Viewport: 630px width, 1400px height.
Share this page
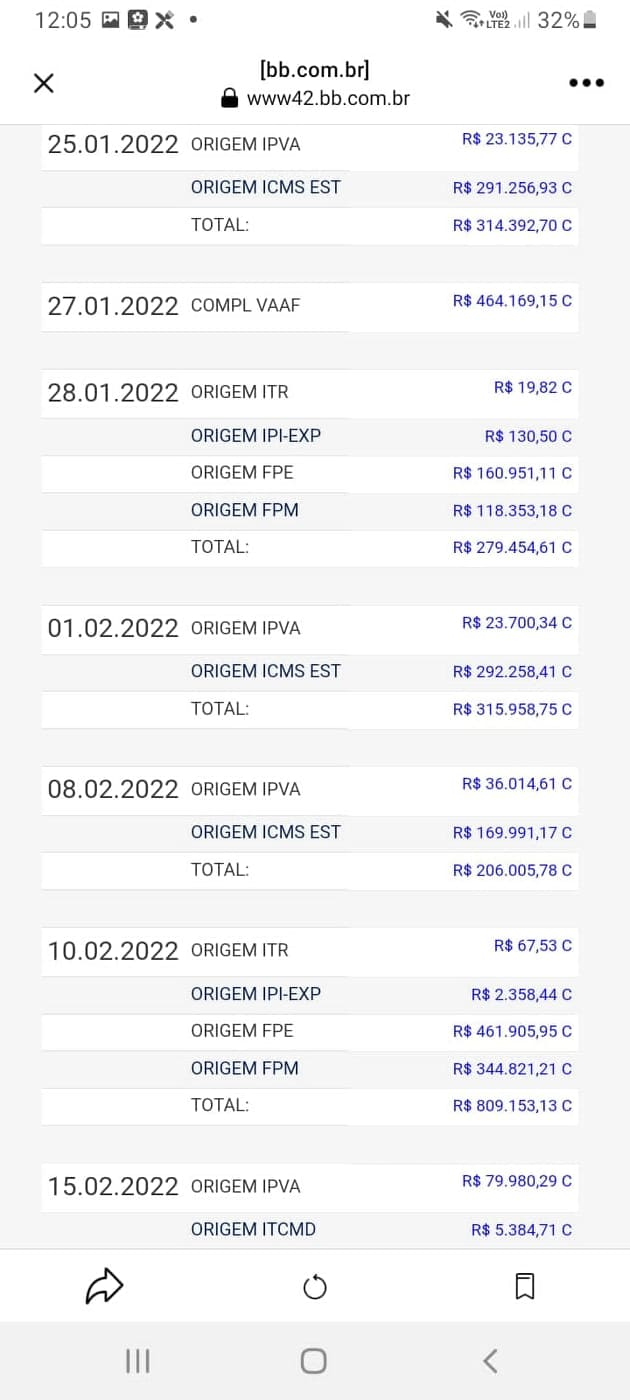pyautogui.click(x=104, y=1286)
